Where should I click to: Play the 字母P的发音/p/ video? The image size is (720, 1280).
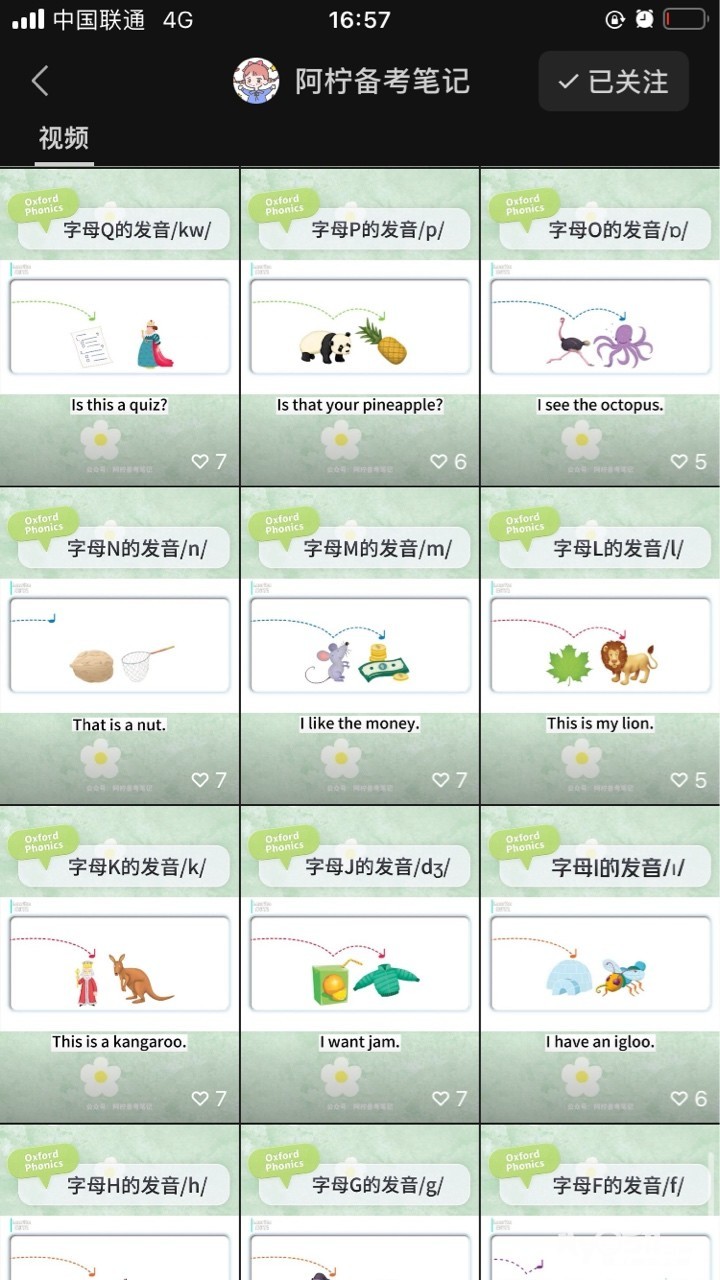pos(360,327)
